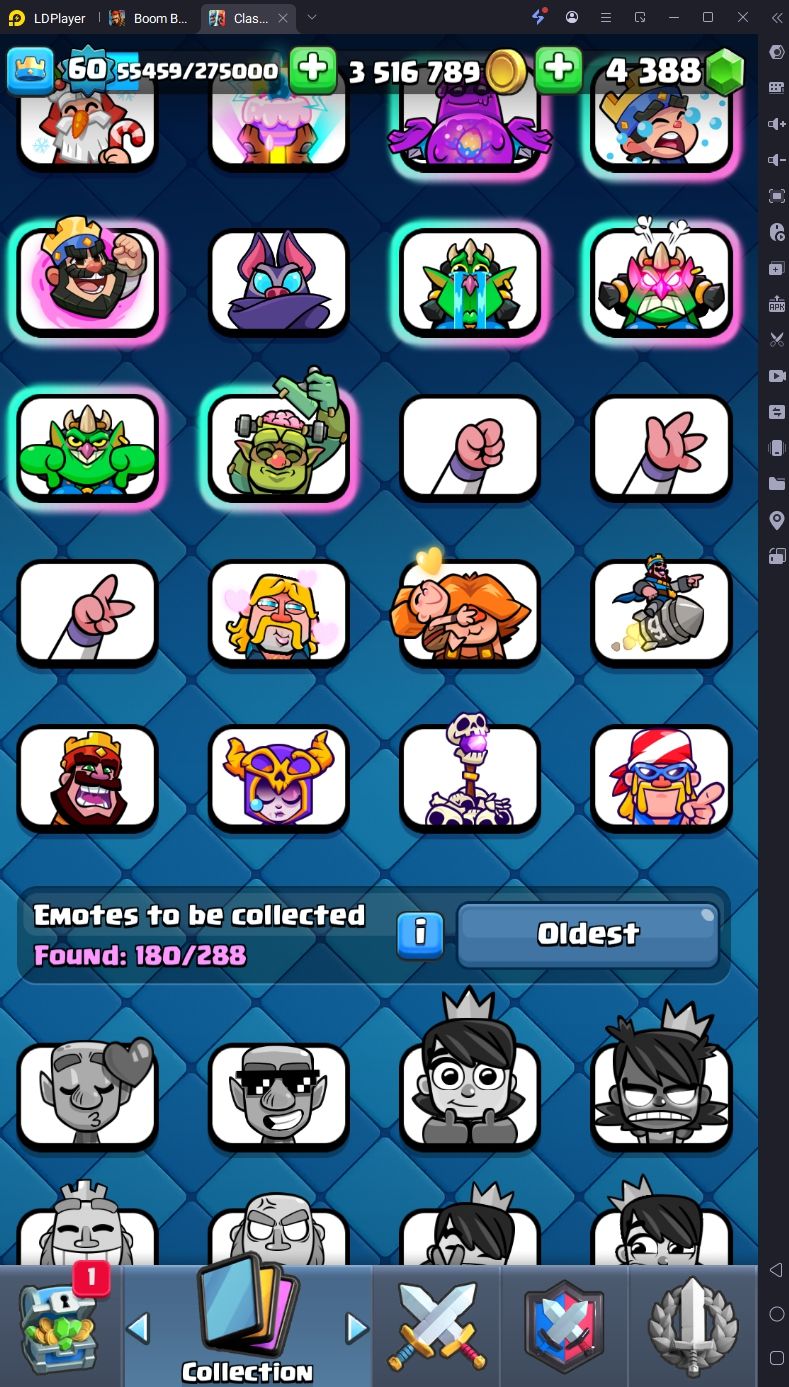Select the king riding rocket emote
The image size is (789, 1387).
click(661, 610)
